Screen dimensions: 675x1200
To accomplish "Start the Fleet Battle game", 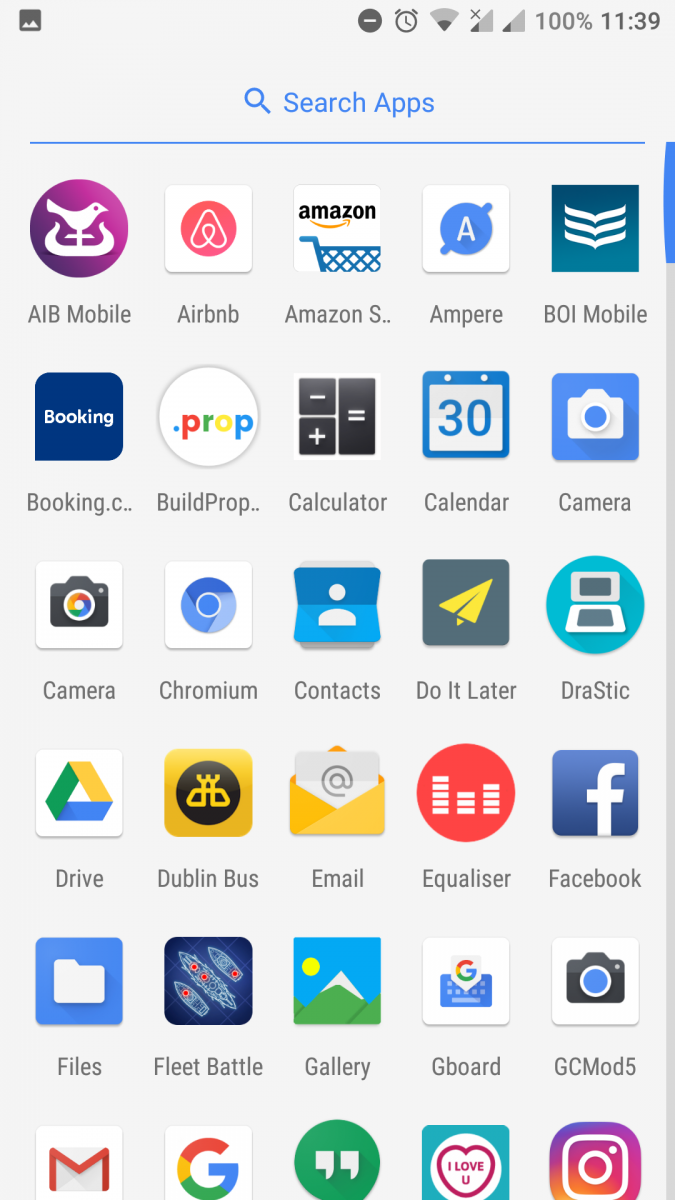I will click(208, 981).
